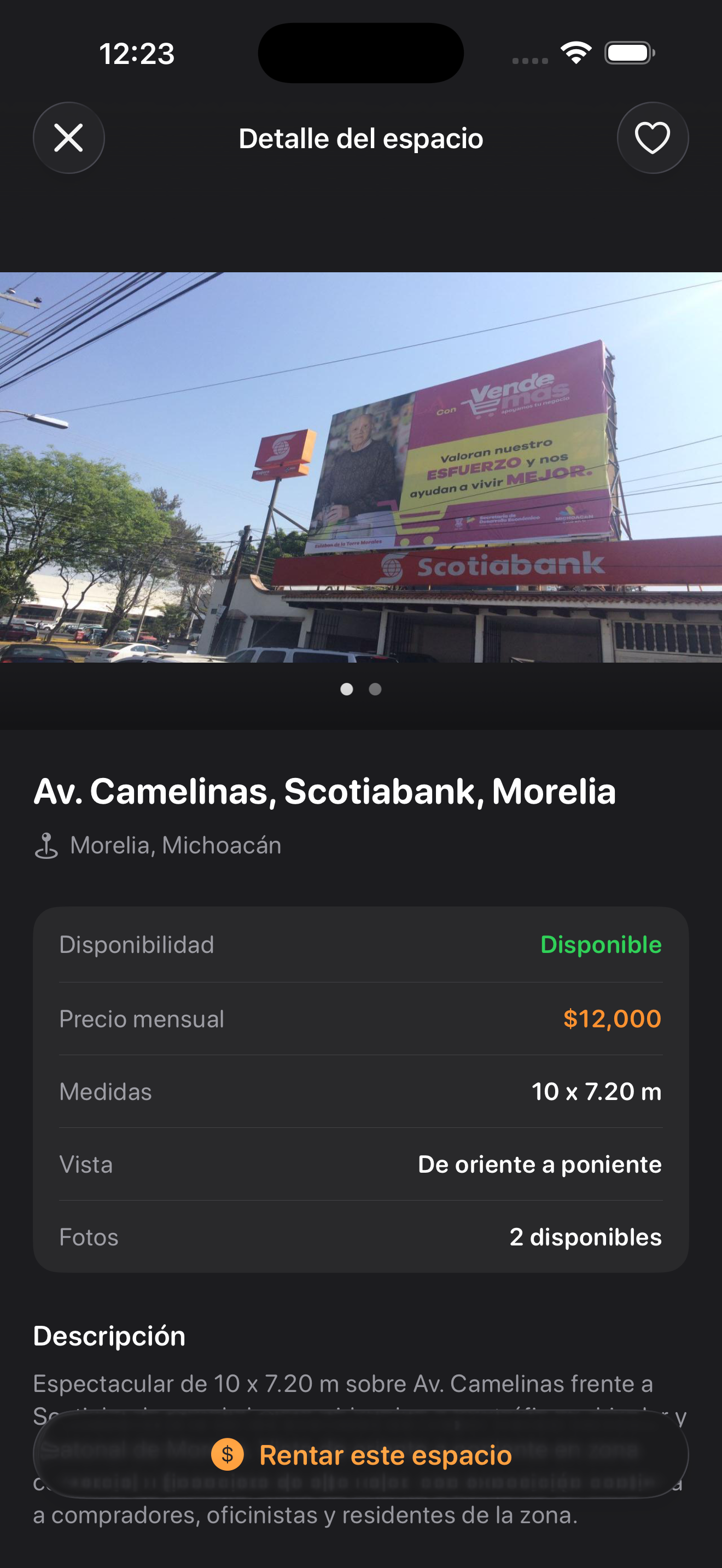The image size is (722, 1568).
Task: Tap the location pin icon
Action: click(x=48, y=844)
